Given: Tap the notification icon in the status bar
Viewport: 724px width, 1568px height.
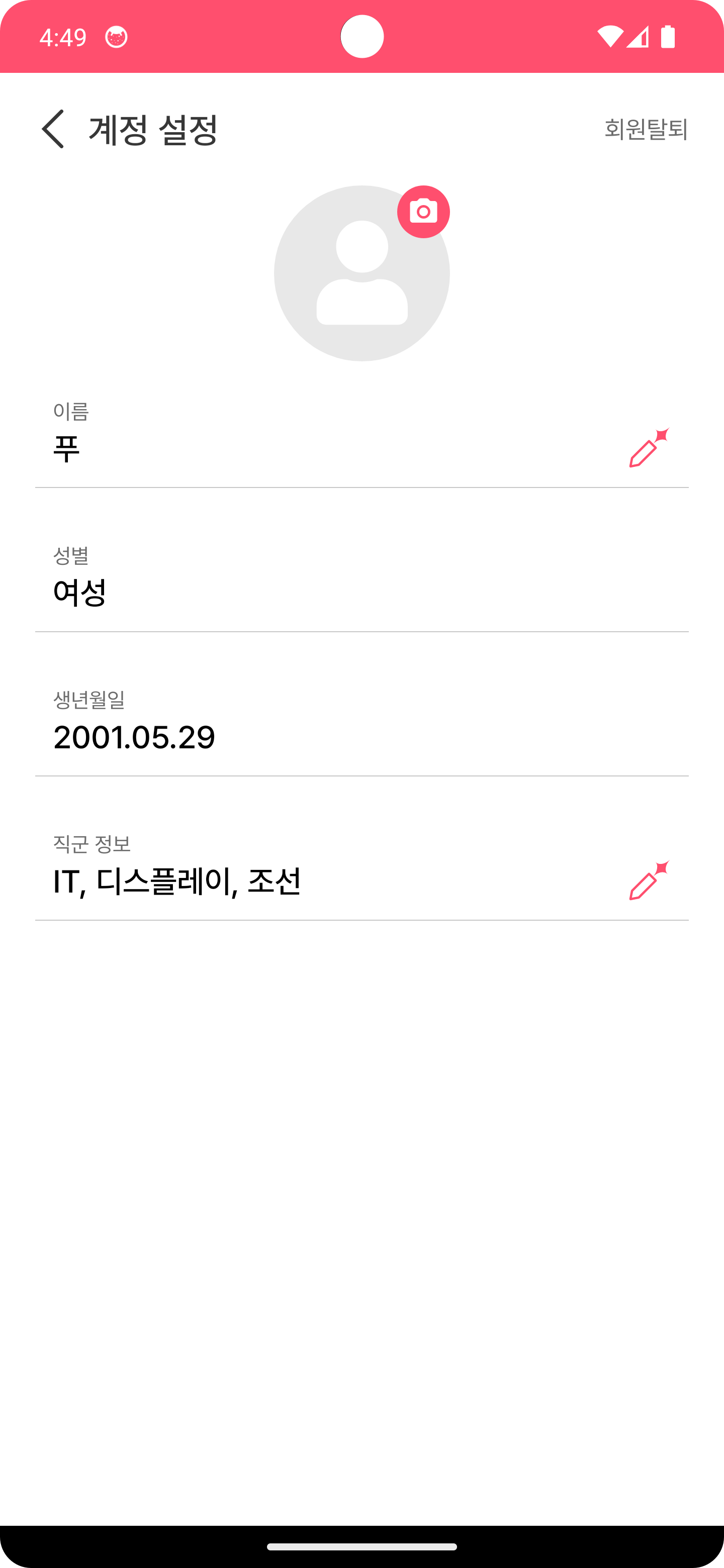Looking at the screenshot, I should [x=116, y=37].
